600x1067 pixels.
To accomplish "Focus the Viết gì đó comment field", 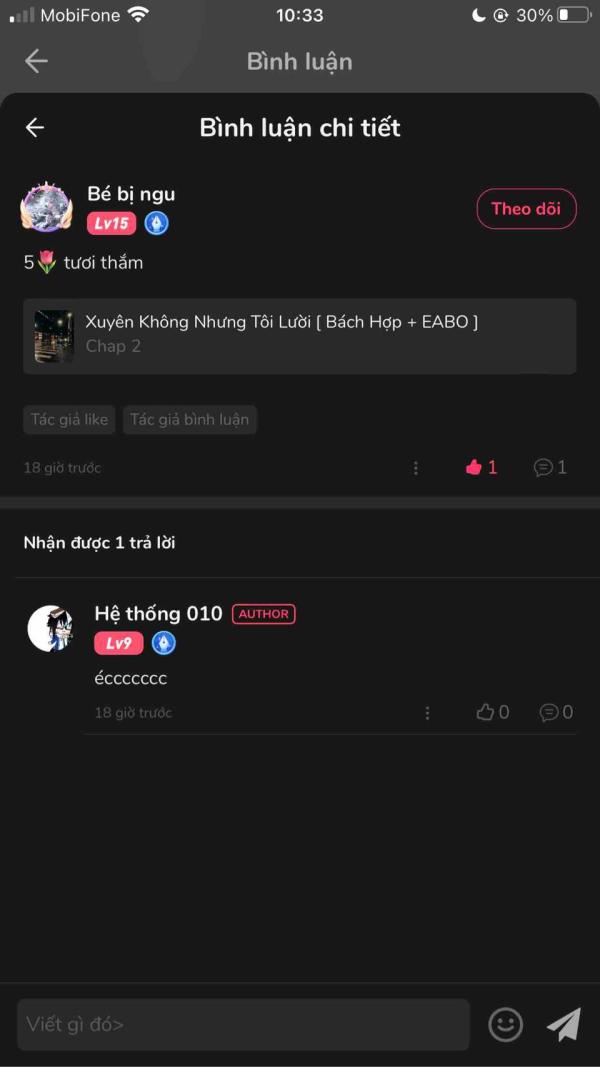I will coord(244,1024).
